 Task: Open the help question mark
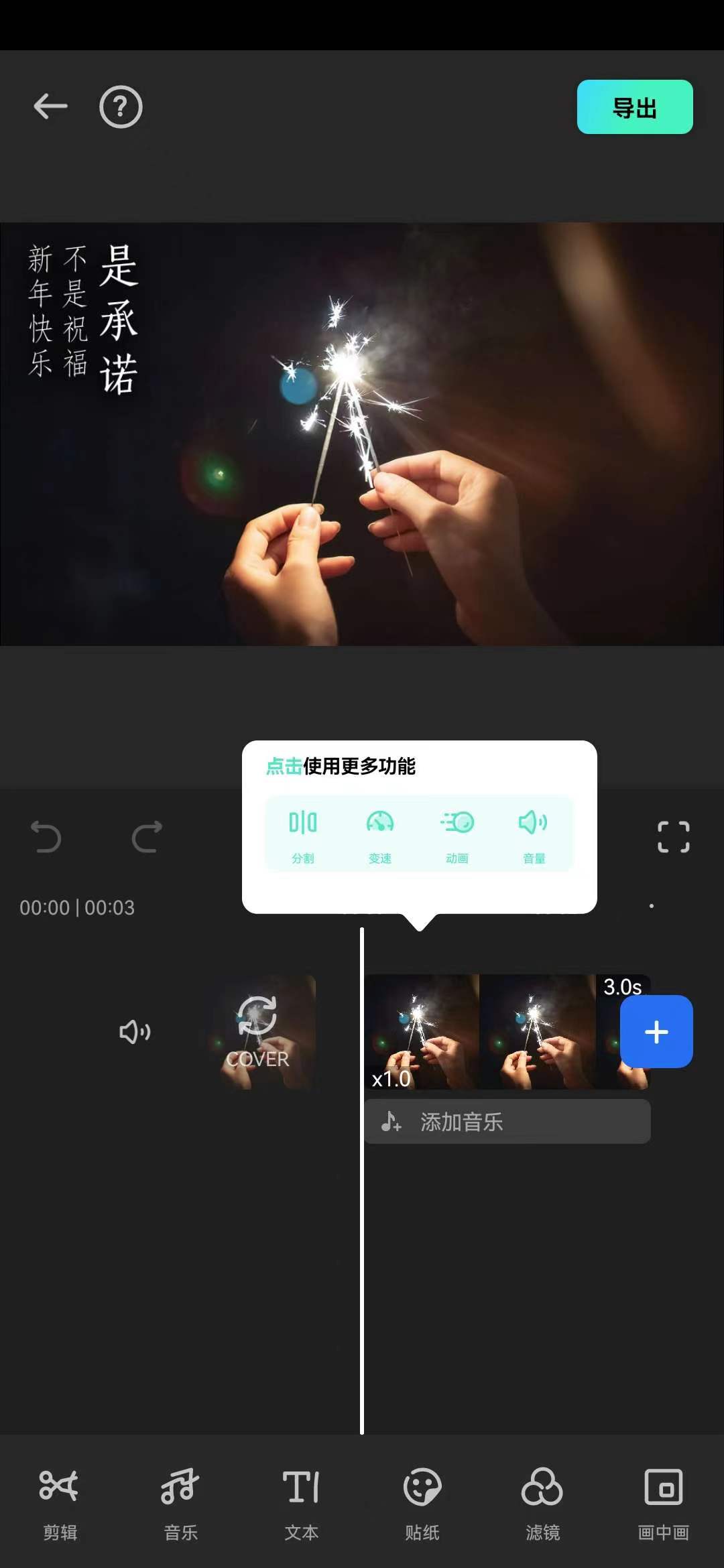[x=121, y=107]
